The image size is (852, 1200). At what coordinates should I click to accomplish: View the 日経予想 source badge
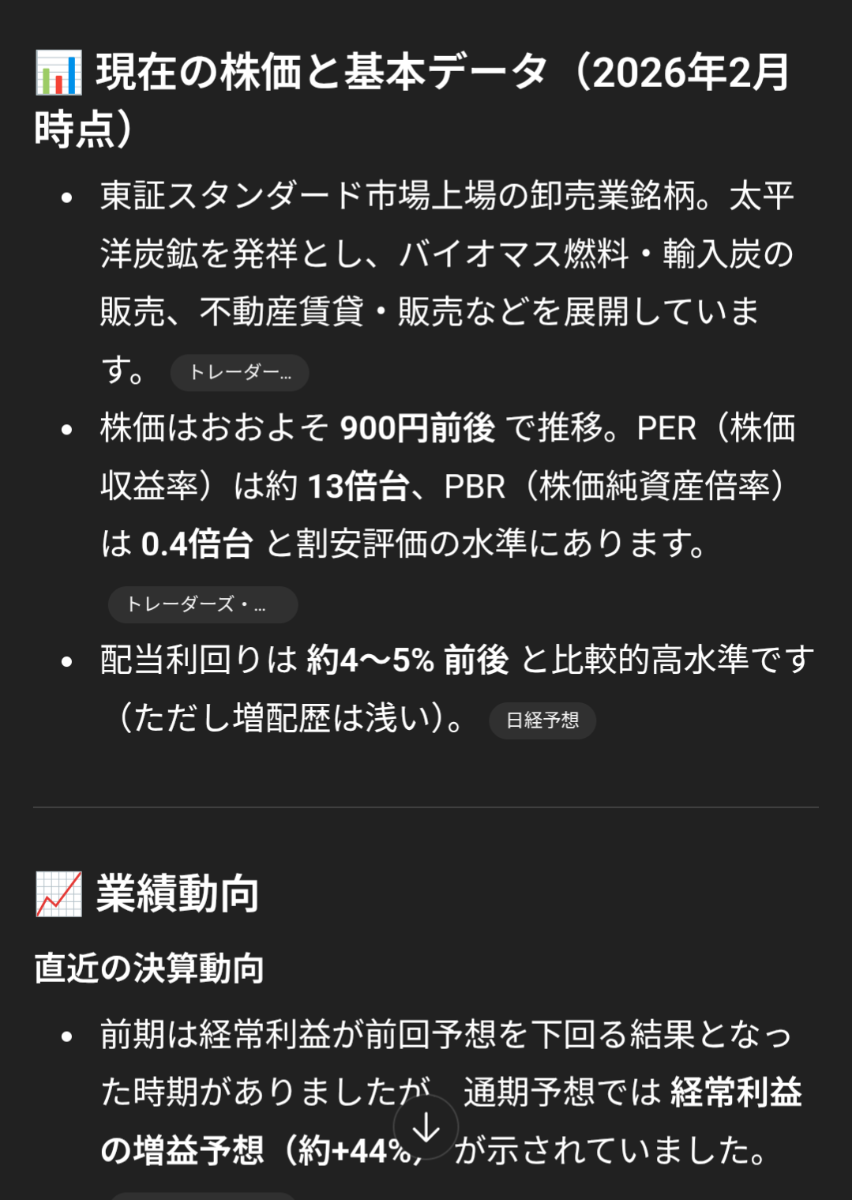542,719
